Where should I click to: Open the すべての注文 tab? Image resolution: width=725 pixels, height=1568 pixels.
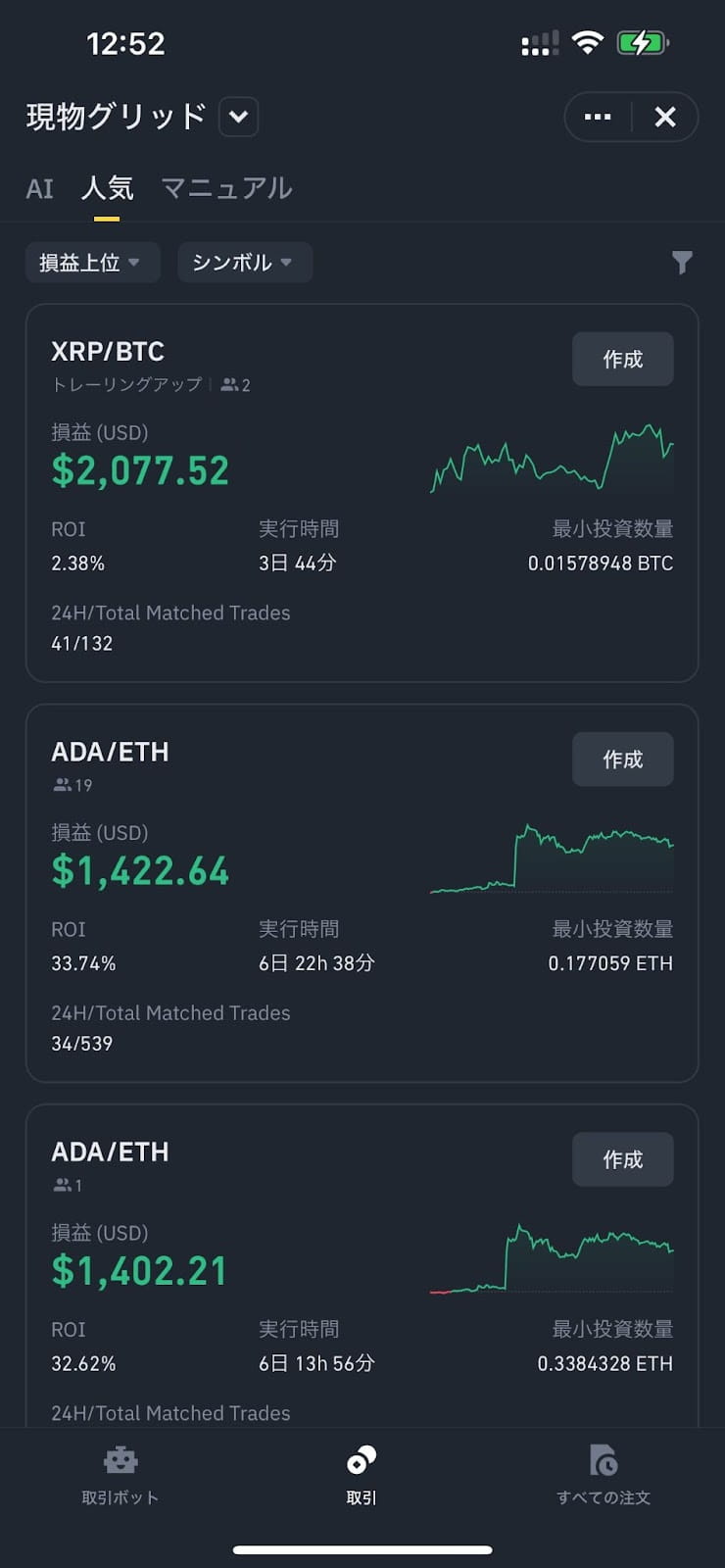[x=603, y=1475]
